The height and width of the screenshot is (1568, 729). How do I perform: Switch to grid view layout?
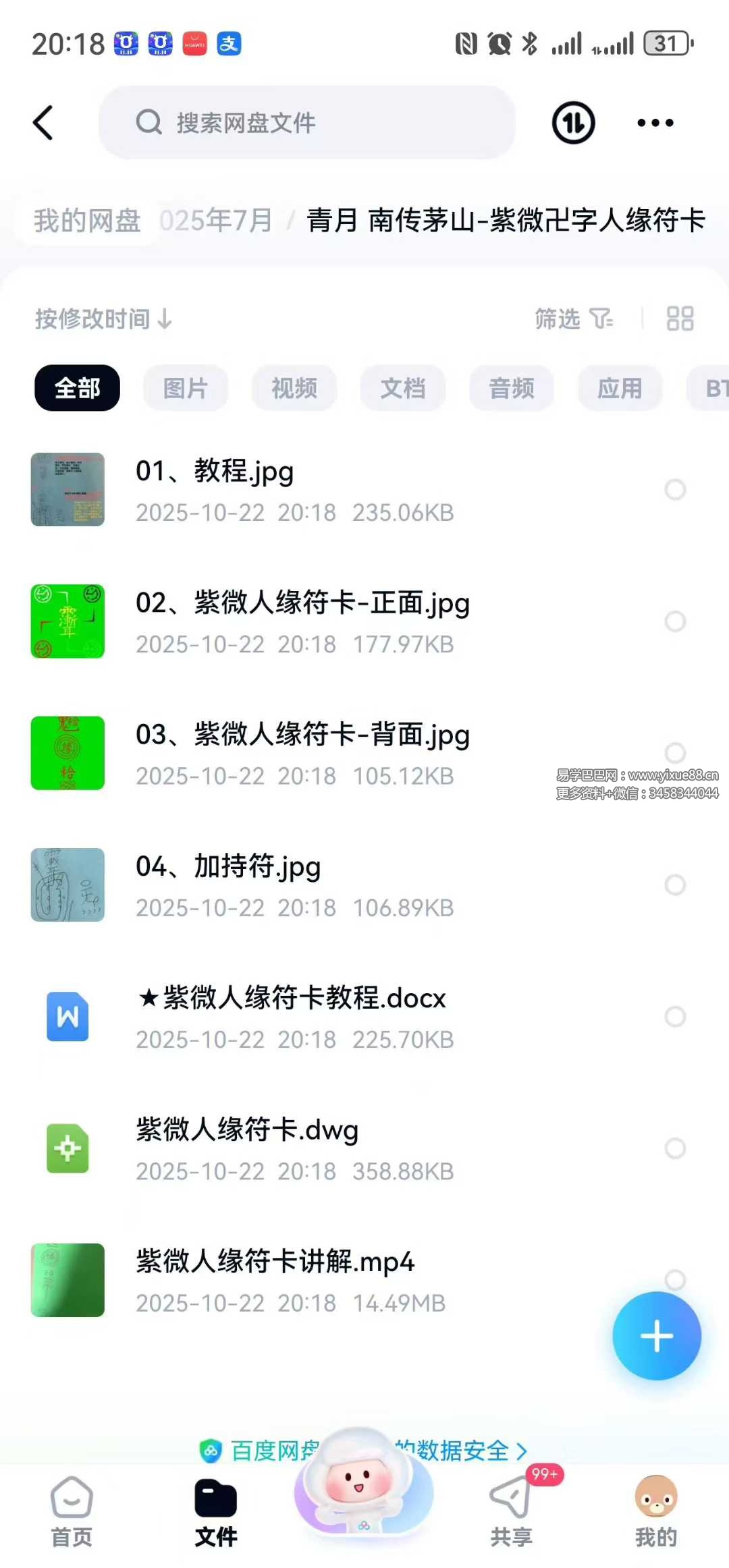coord(679,319)
